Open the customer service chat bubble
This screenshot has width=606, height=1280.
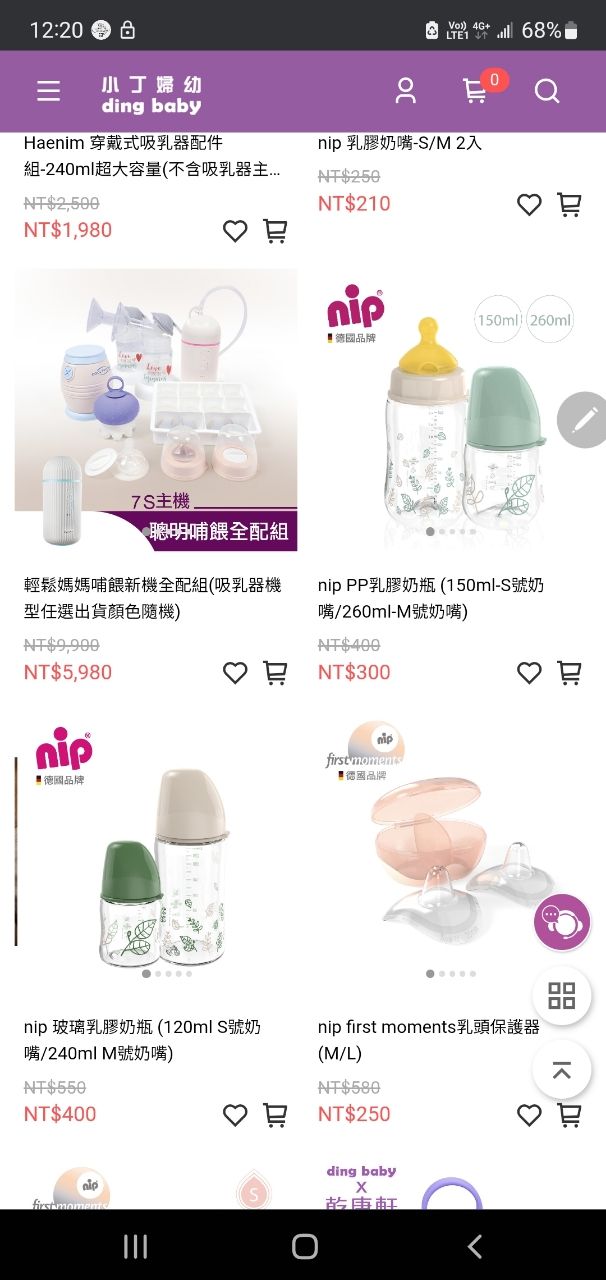point(561,922)
